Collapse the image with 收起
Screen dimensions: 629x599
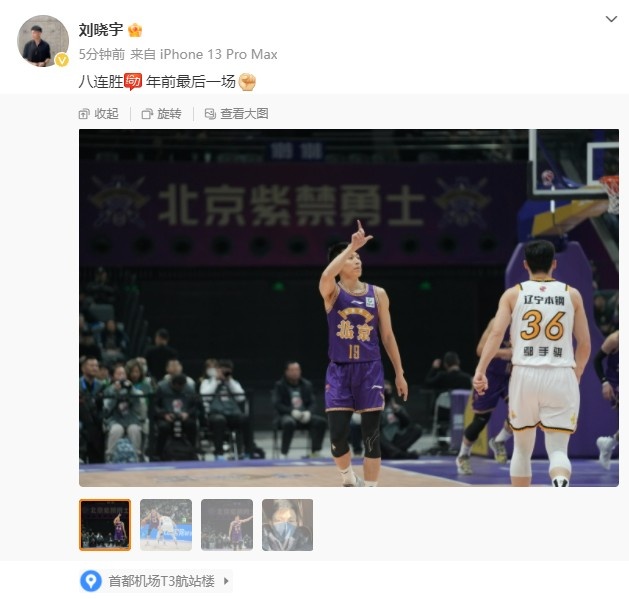[x=98, y=114]
